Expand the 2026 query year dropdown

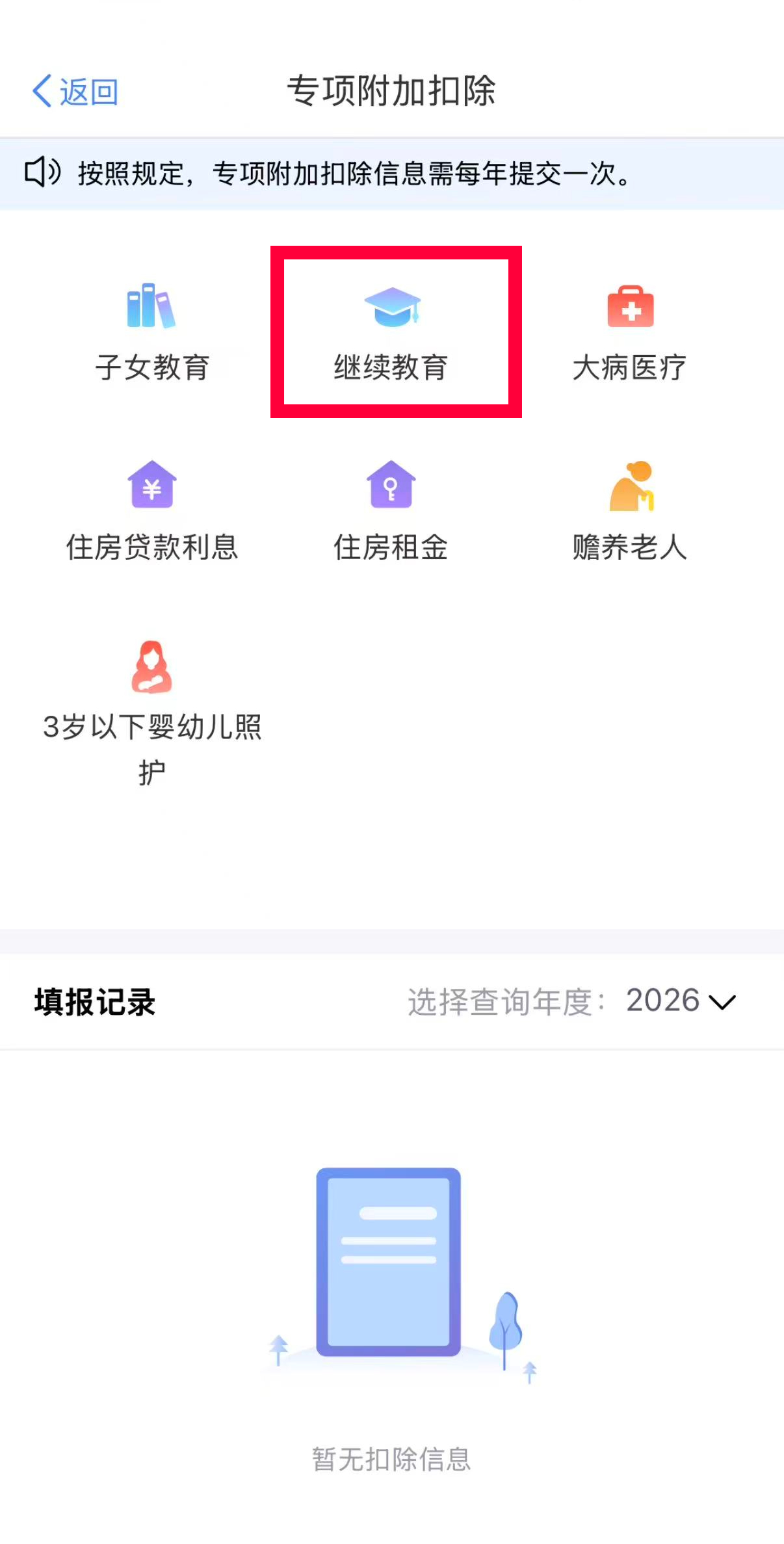[680, 1001]
